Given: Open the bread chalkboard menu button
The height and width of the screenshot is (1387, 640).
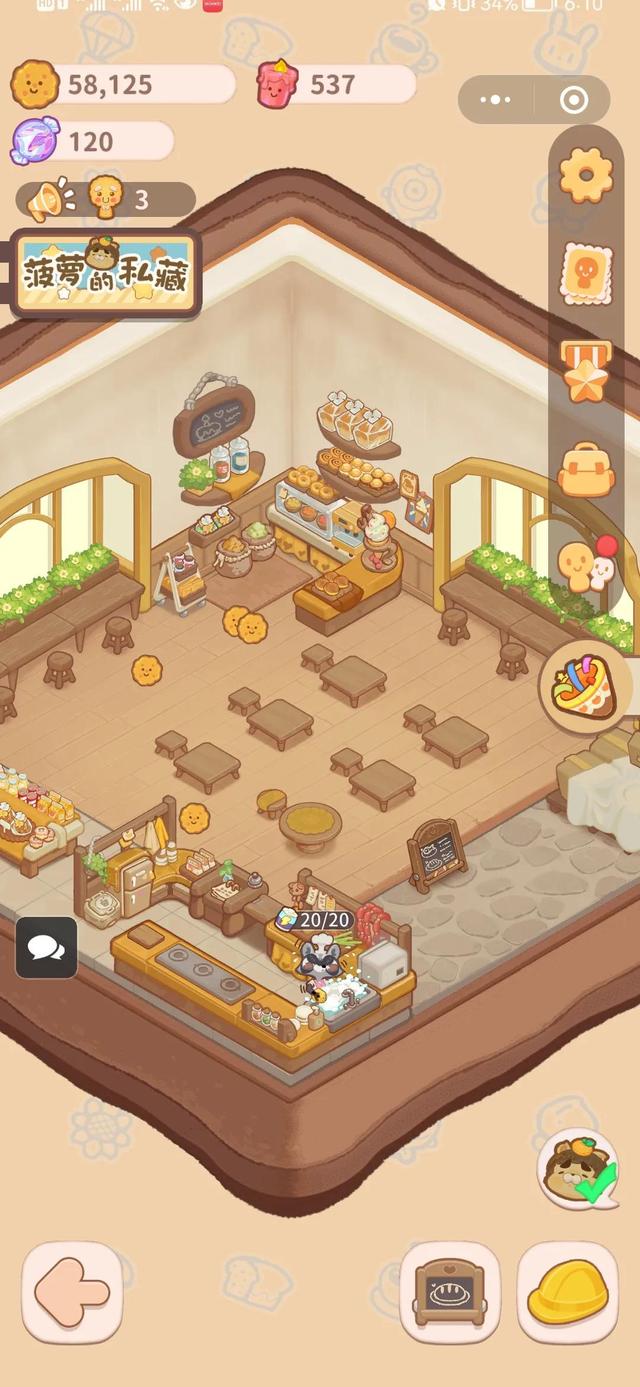Looking at the screenshot, I should [450, 1293].
